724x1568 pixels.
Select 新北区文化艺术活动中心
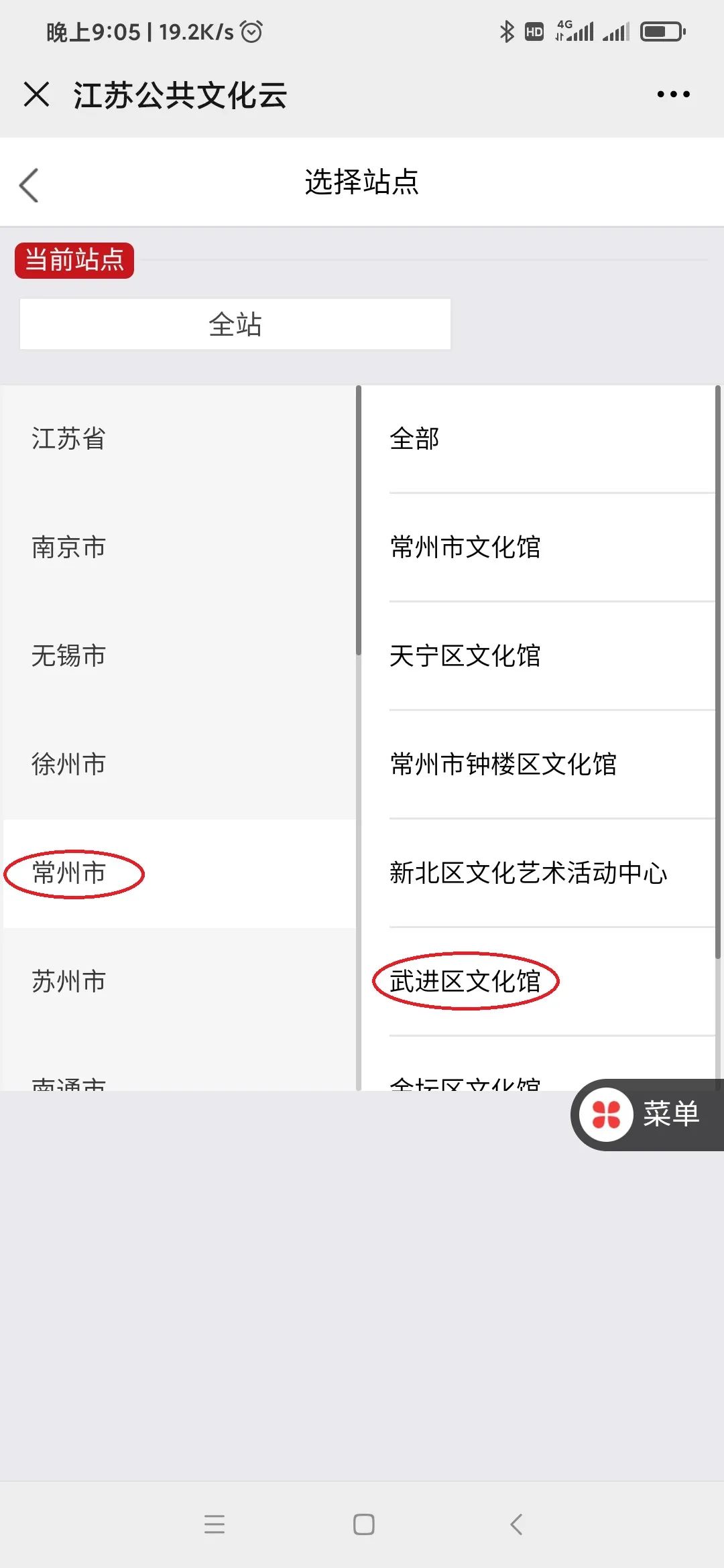552,873
